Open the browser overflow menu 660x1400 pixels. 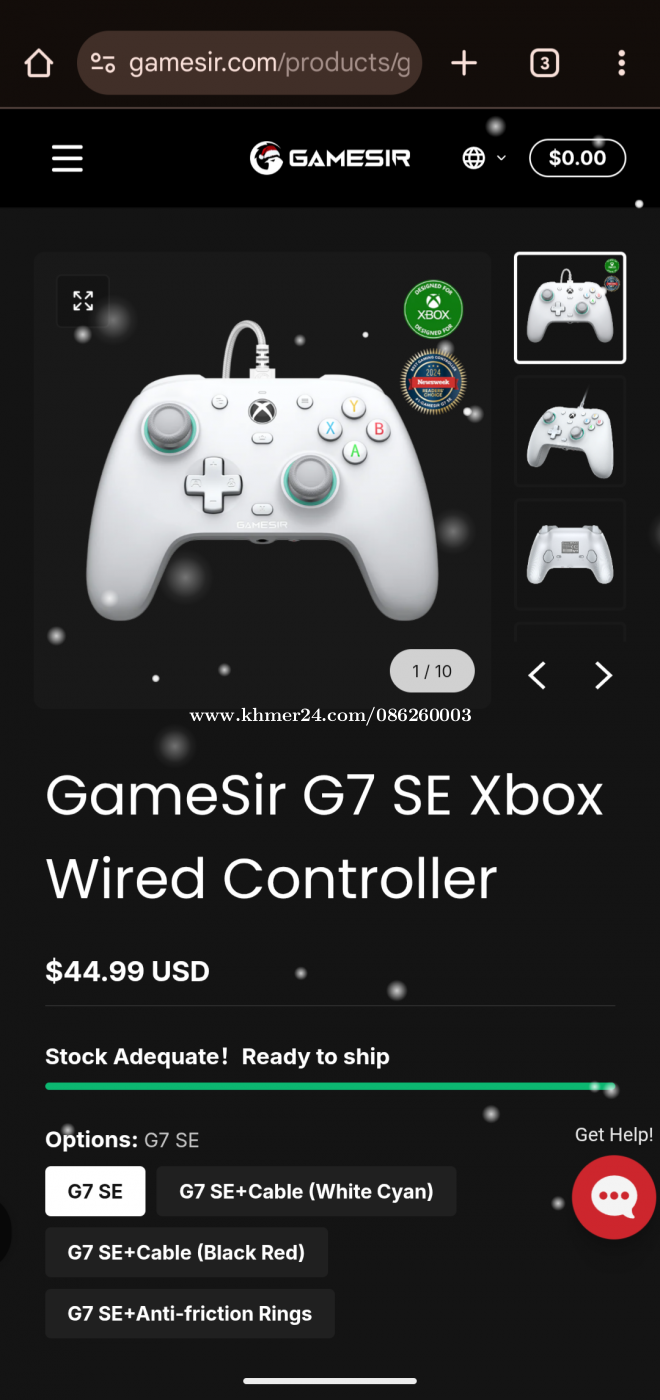621,64
